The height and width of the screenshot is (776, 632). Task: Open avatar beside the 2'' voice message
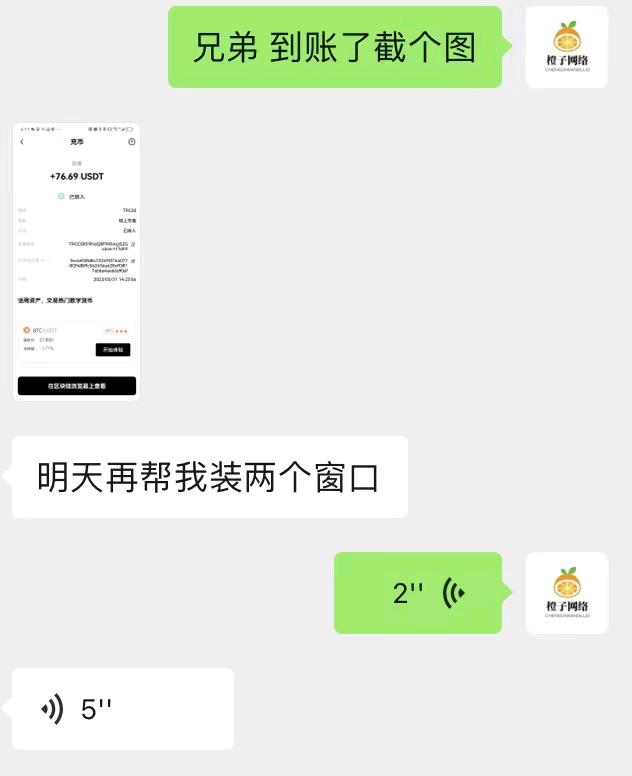tap(566, 593)
